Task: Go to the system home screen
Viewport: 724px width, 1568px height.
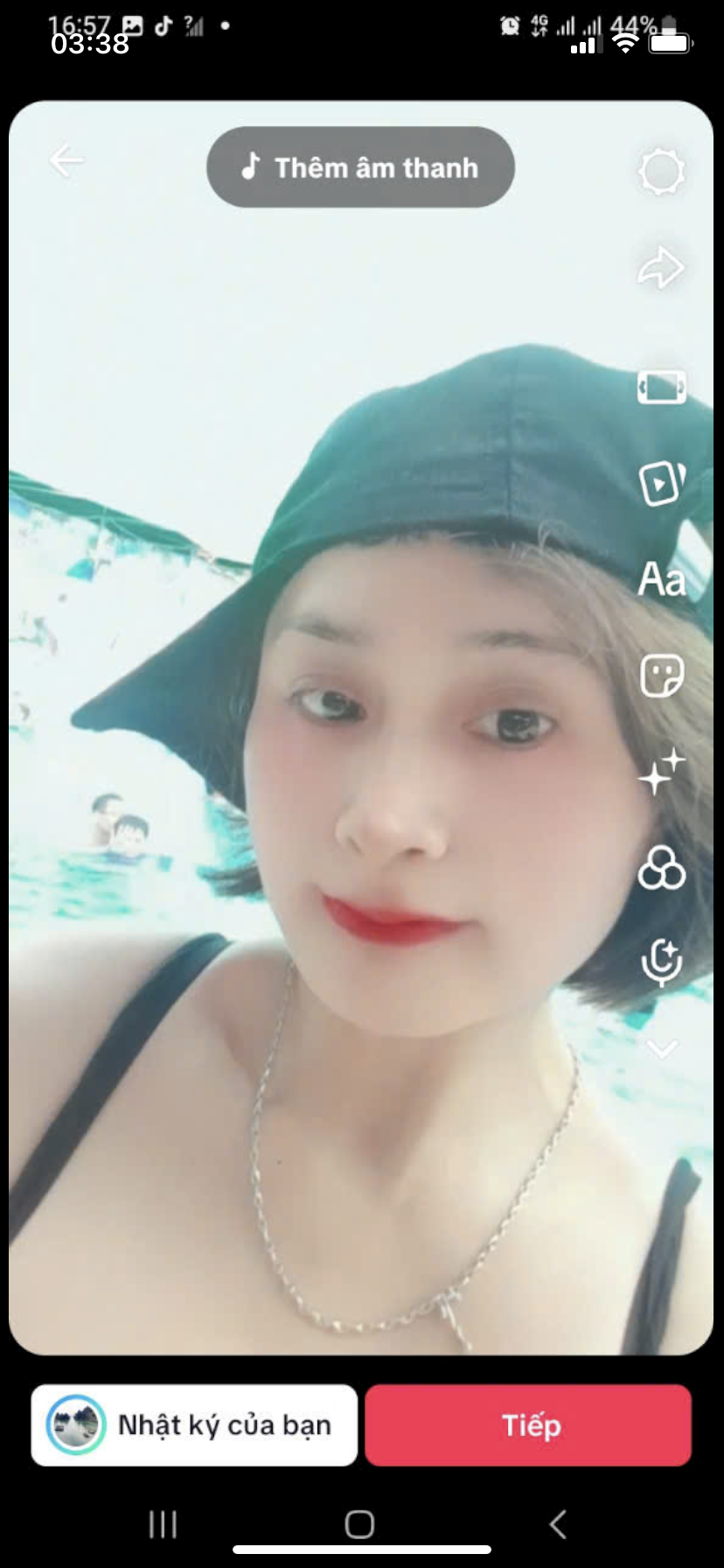Action: click(x=359, y=1524)
